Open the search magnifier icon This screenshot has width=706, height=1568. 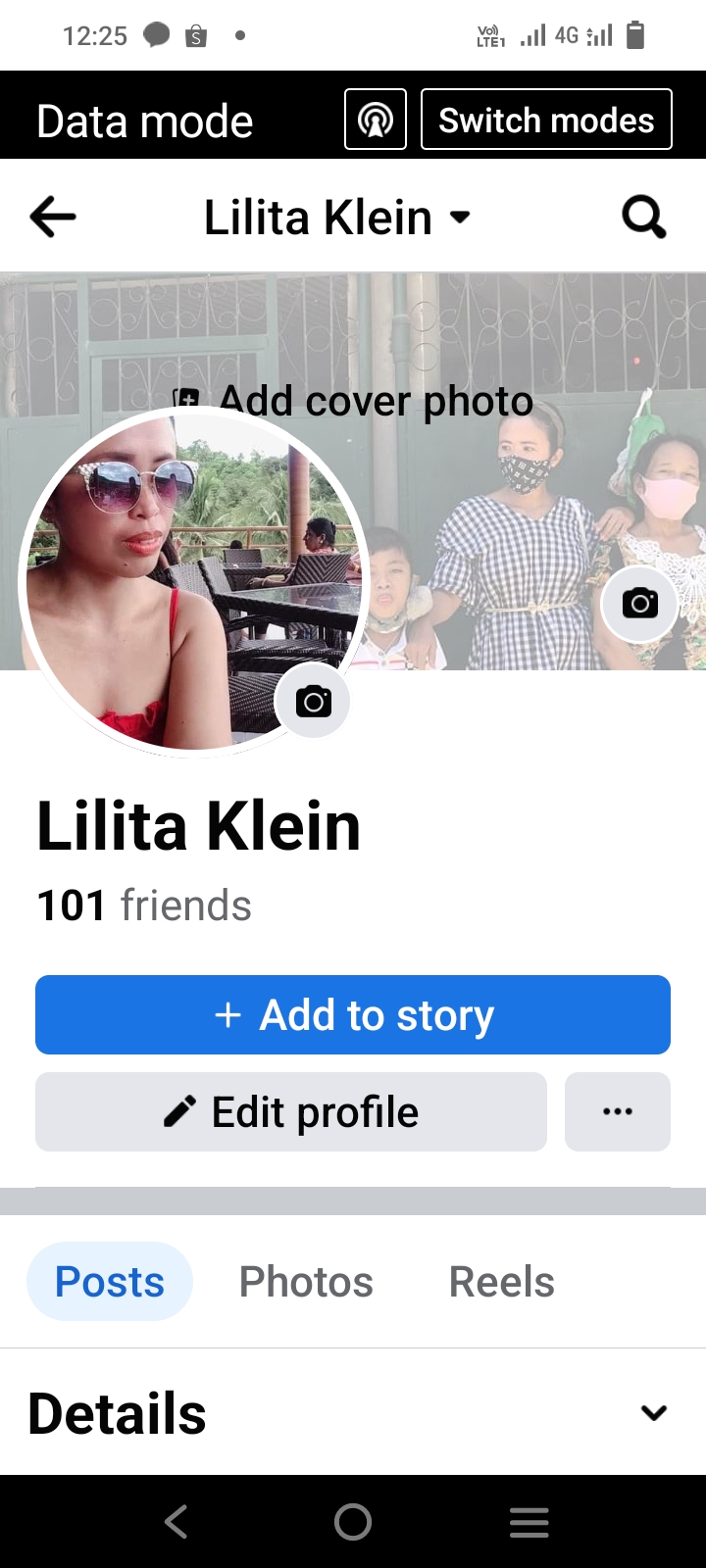point(644,217)
